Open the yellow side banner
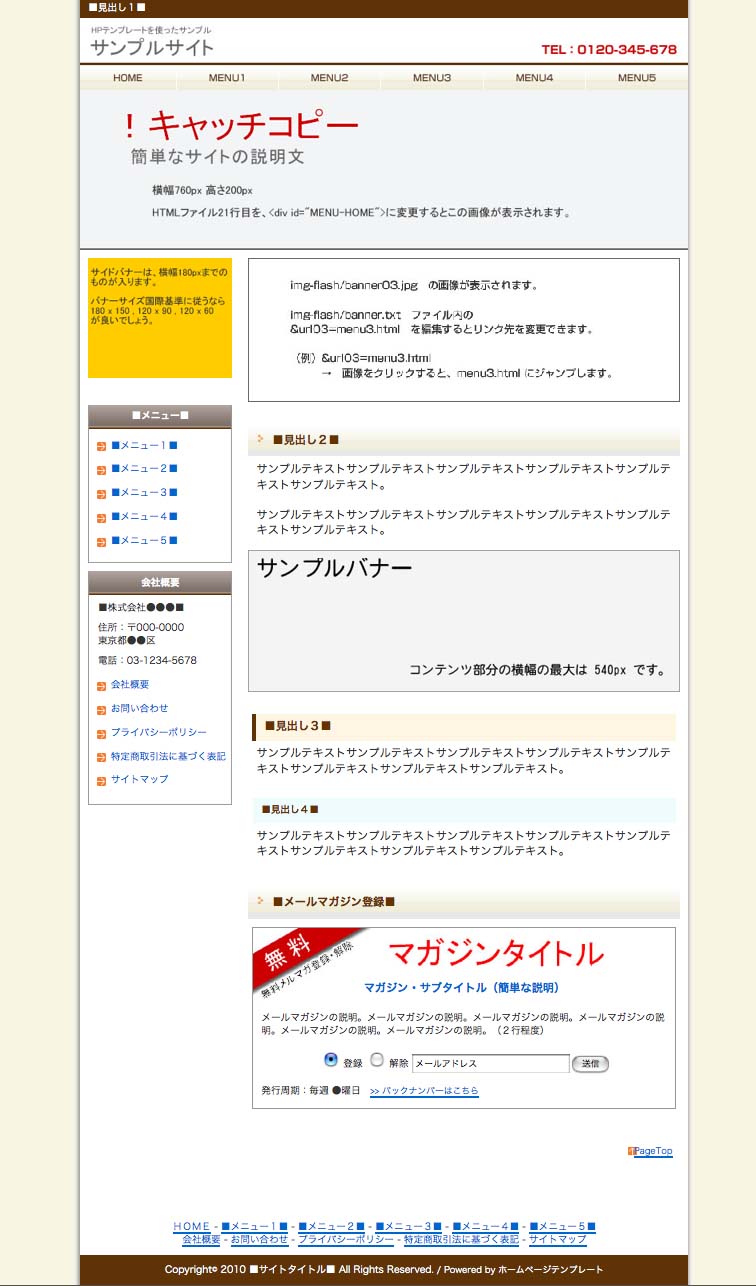 (x=160, y=317)
